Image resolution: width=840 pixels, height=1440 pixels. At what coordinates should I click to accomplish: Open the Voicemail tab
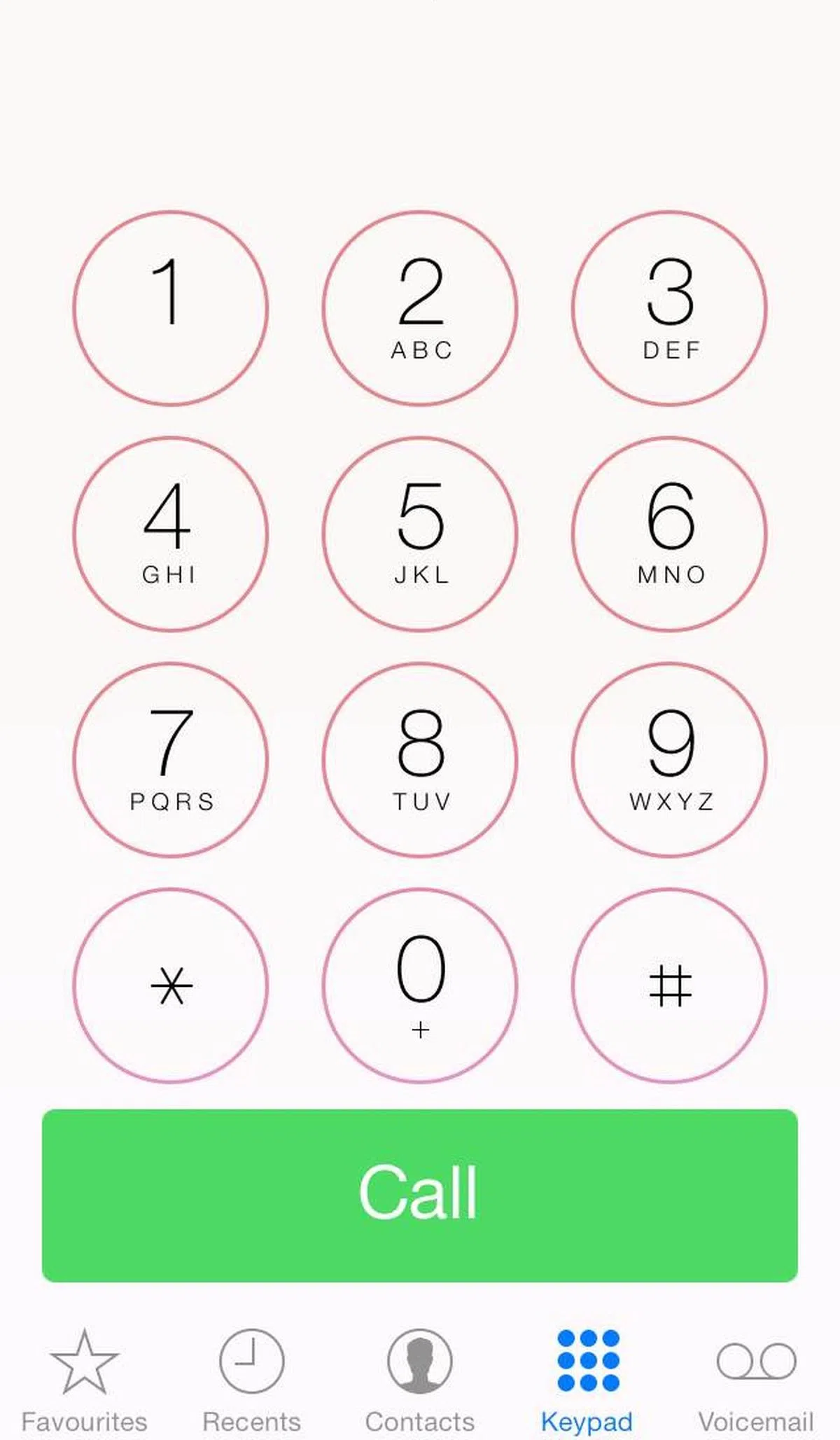click(756, 1380)
